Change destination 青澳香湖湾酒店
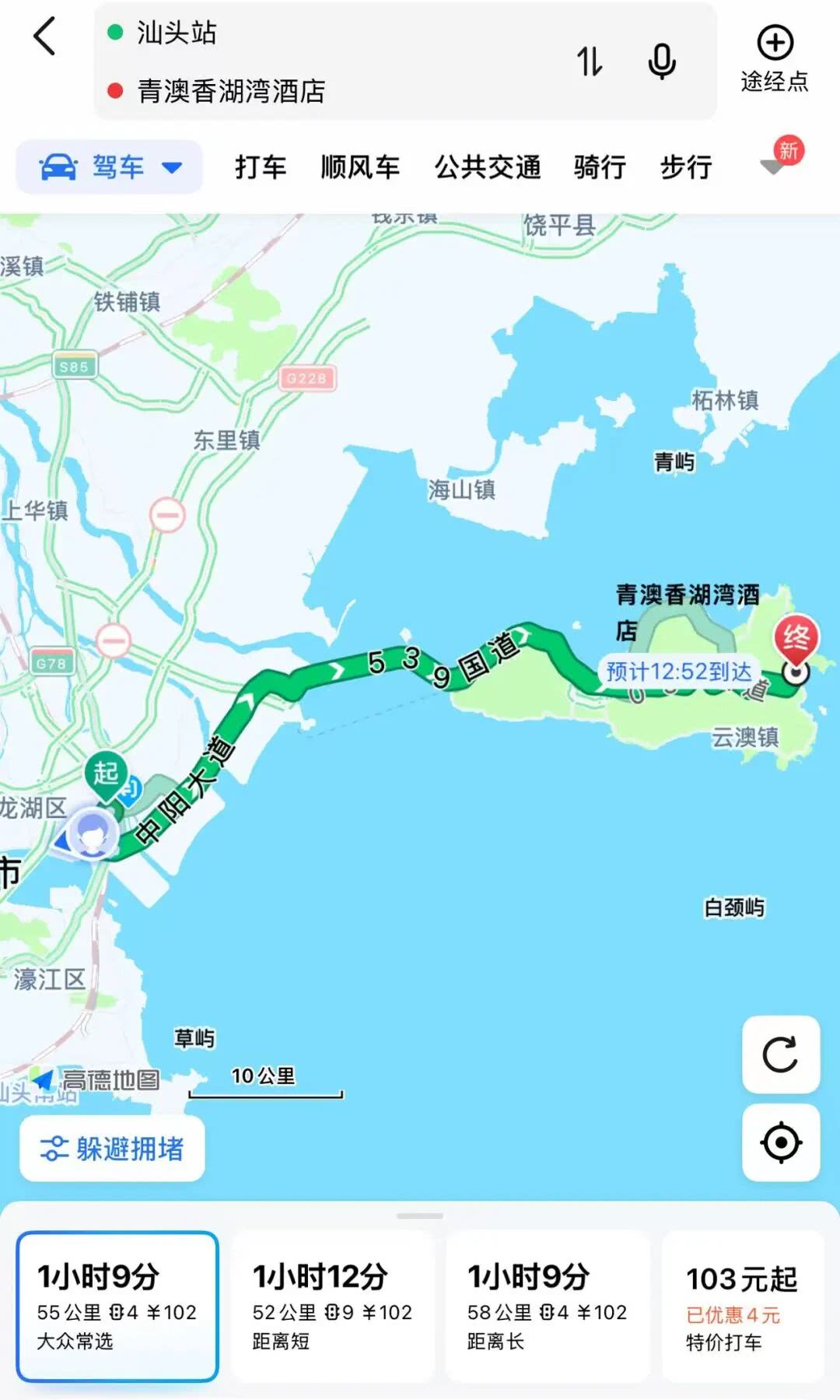 231,91
